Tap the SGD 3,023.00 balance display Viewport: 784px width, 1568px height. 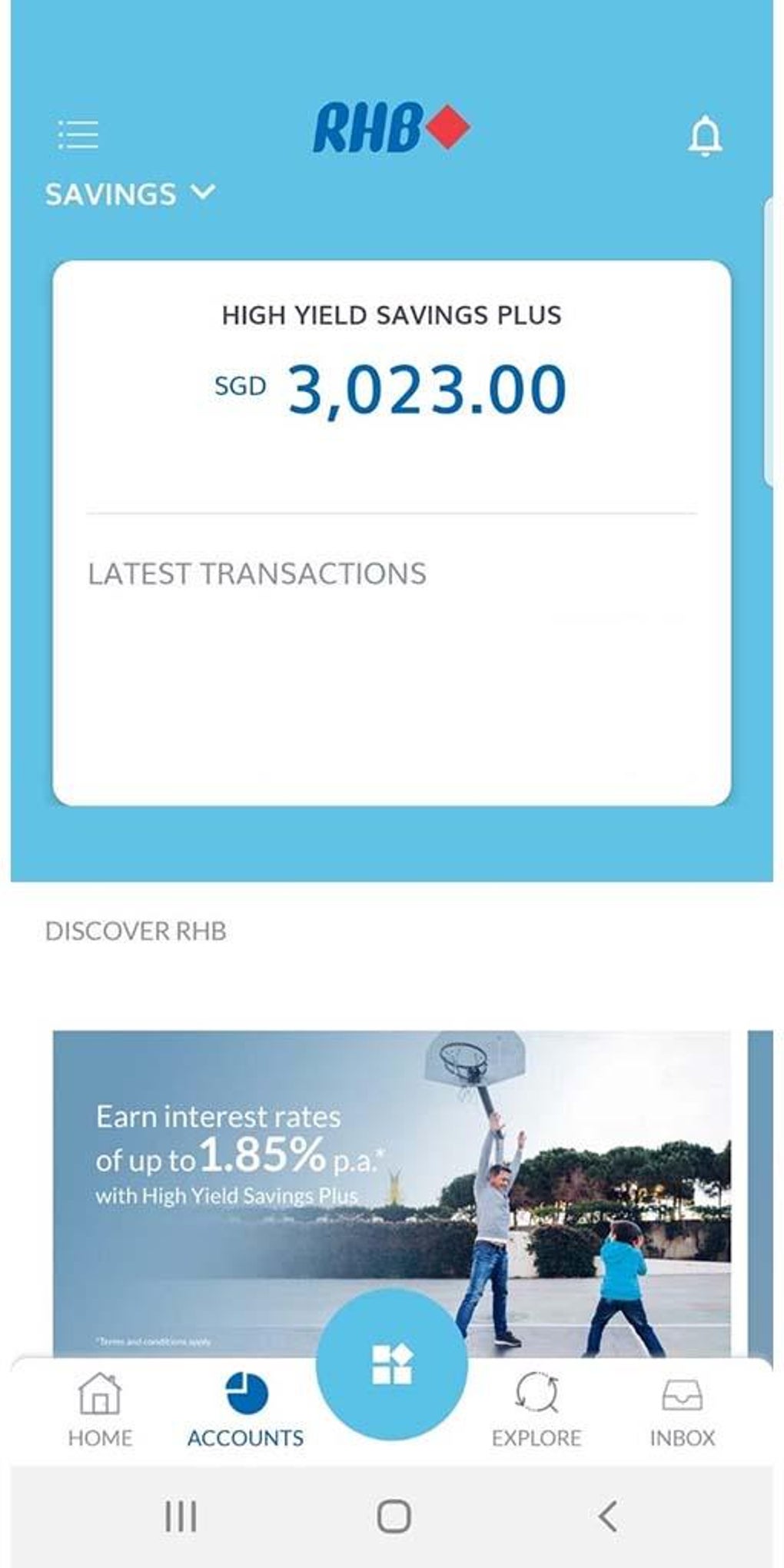(x=392, y=390)
